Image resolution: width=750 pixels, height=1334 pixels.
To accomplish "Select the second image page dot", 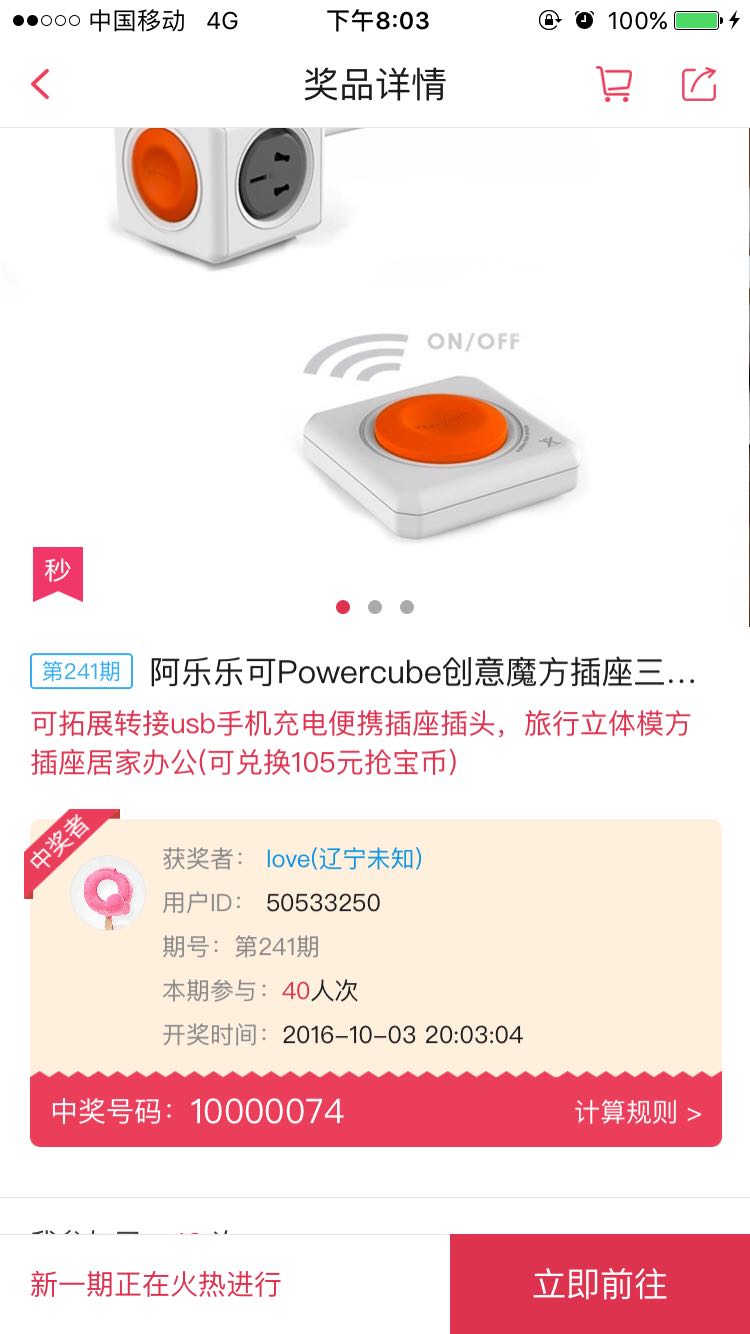I will tap(375, 607).
